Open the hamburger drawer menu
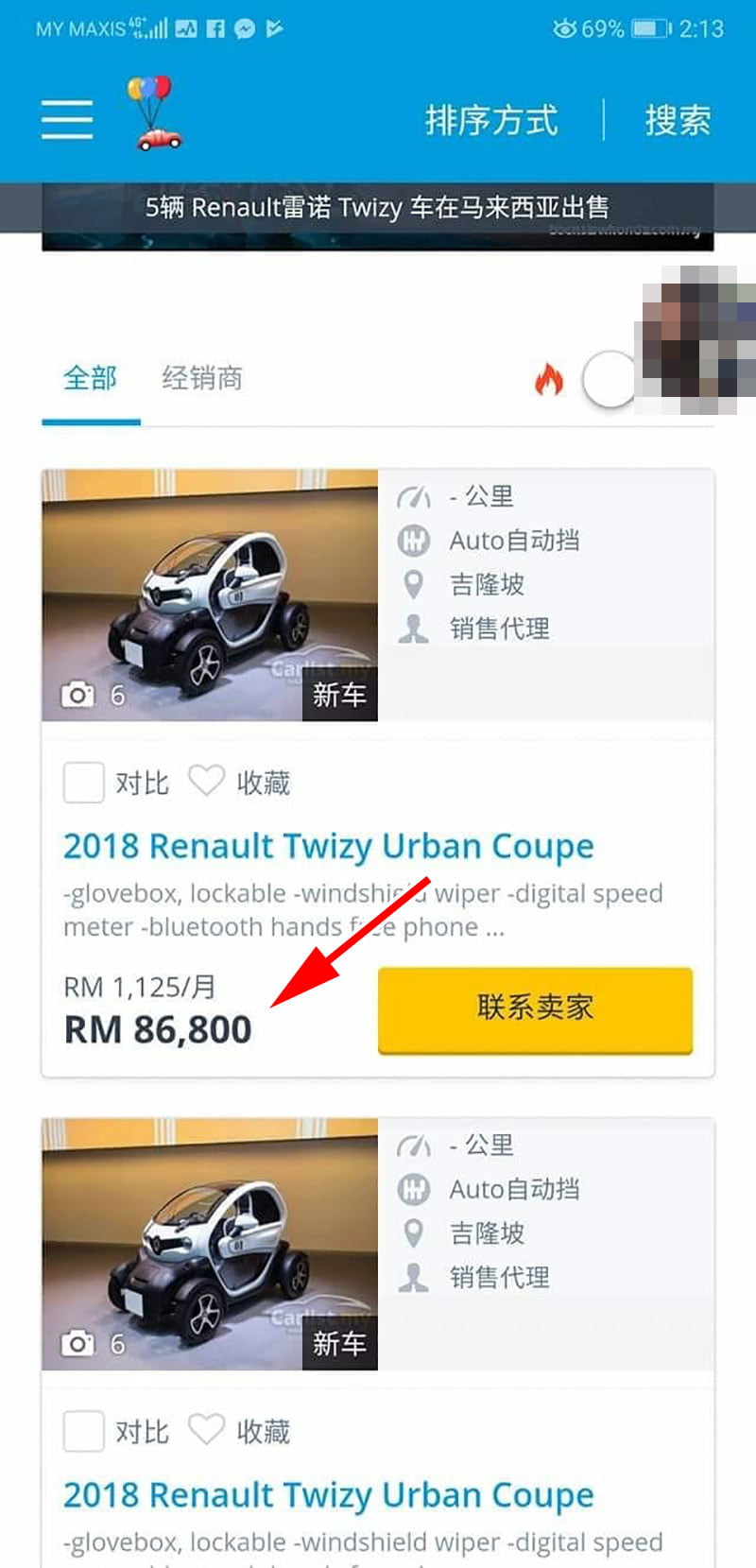The width and height of the screenshot is (756, 1568). click(x=67, y=120)
